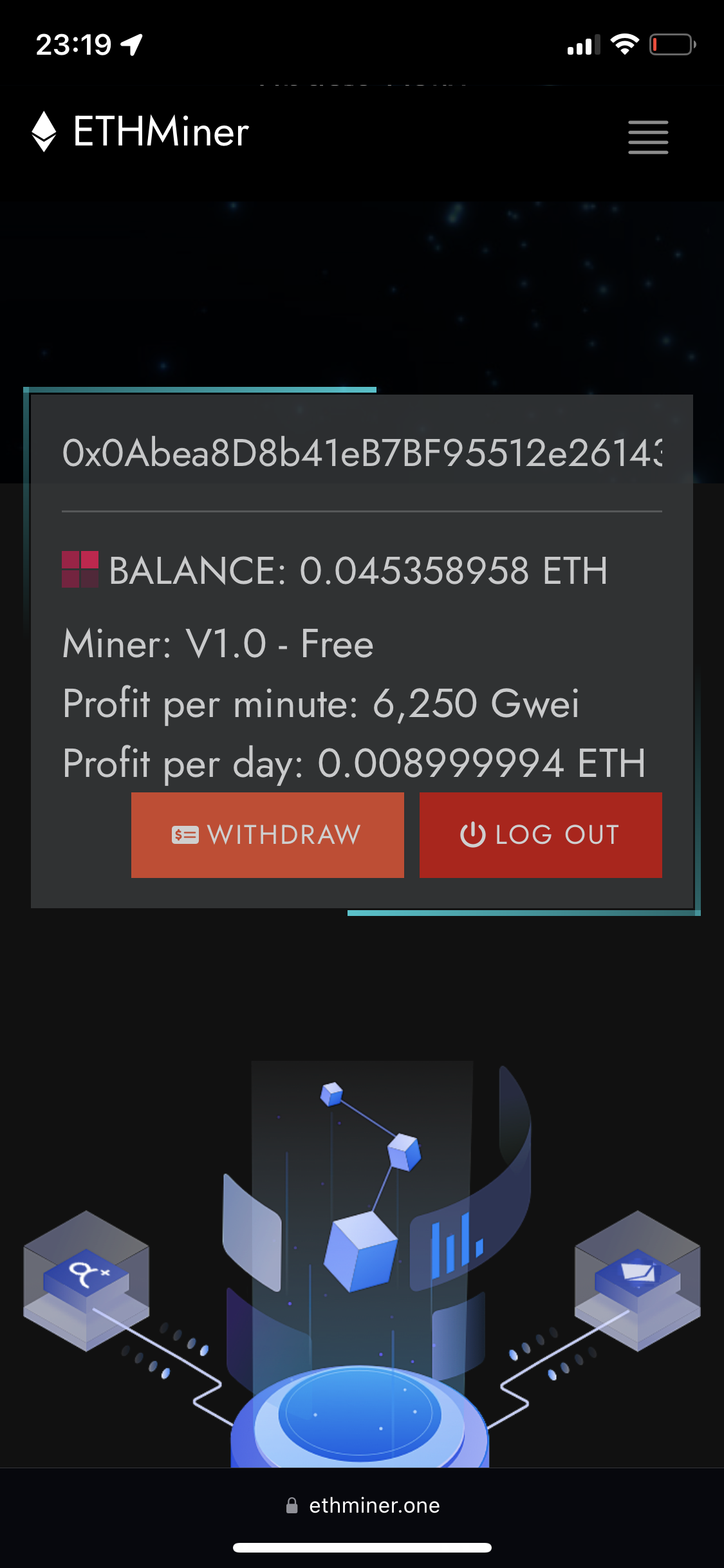Open the ETHMiner home logo link
This screenshot has height=1568, width=724.
(x=141, y=132)
